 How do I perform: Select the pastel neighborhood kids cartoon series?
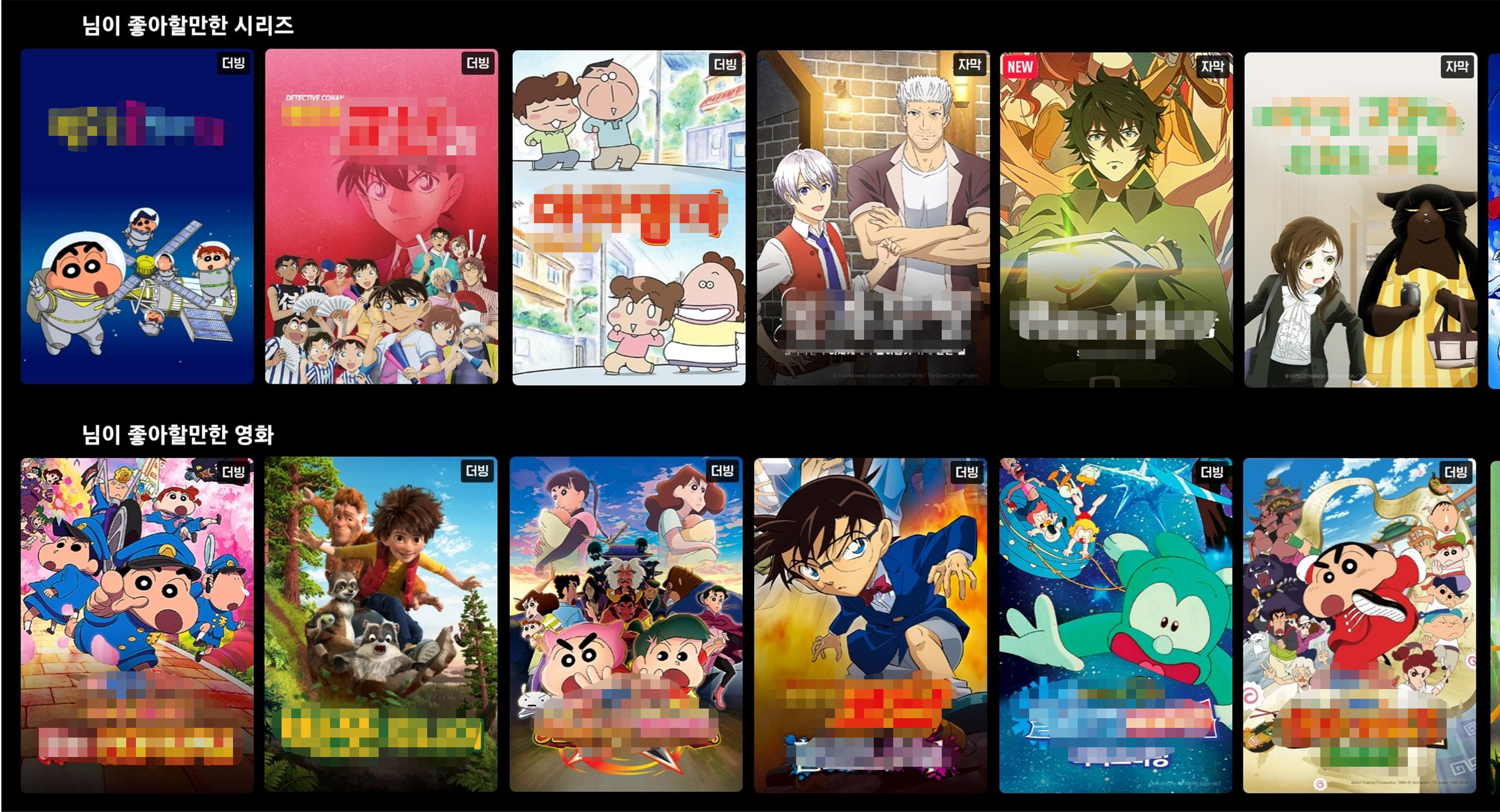628,218
